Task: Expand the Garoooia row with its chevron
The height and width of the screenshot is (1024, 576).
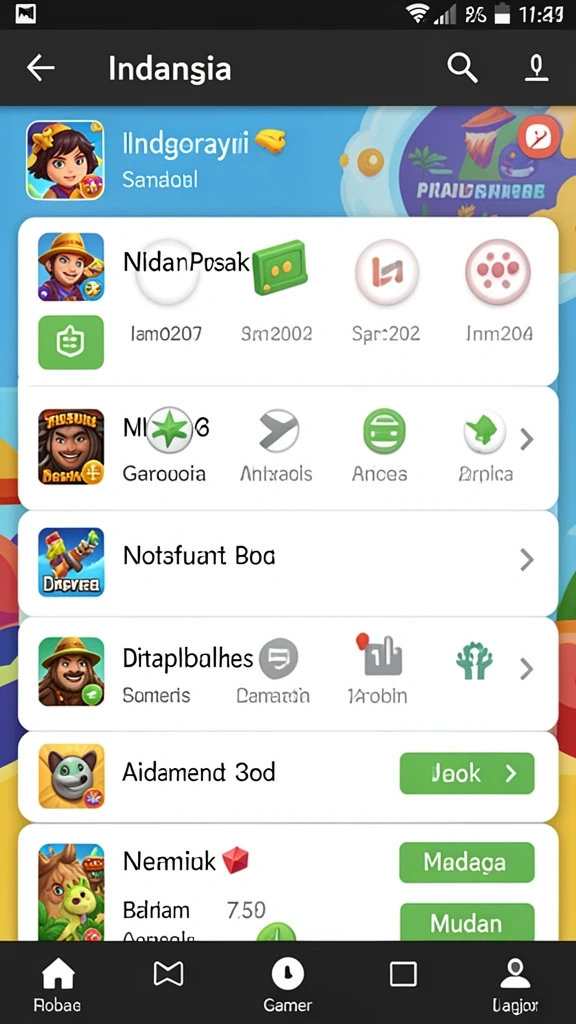Action: pos(527,440)
